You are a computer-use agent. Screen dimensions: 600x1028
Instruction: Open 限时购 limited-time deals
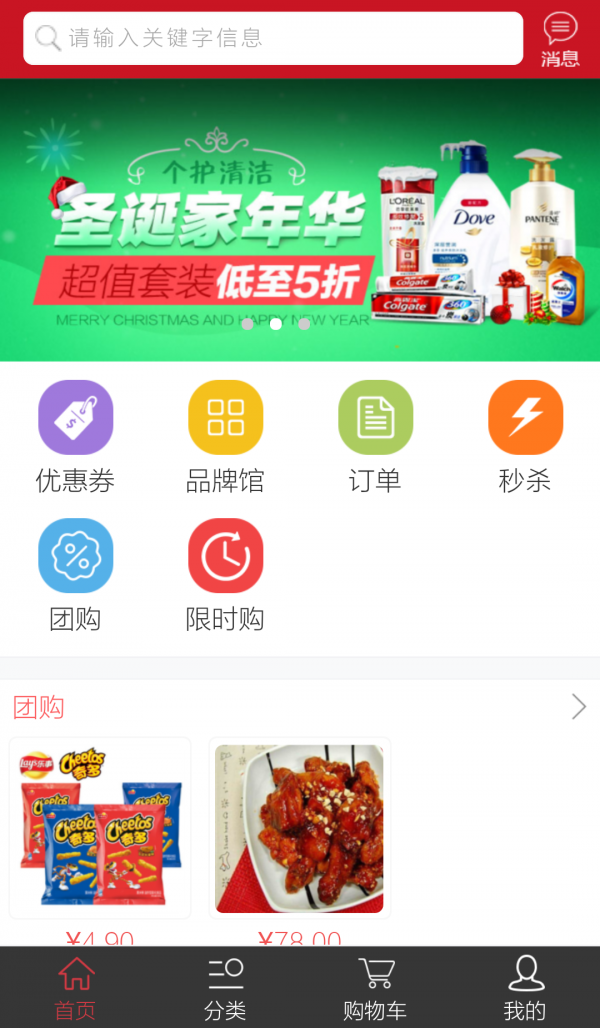coord(225,574)
